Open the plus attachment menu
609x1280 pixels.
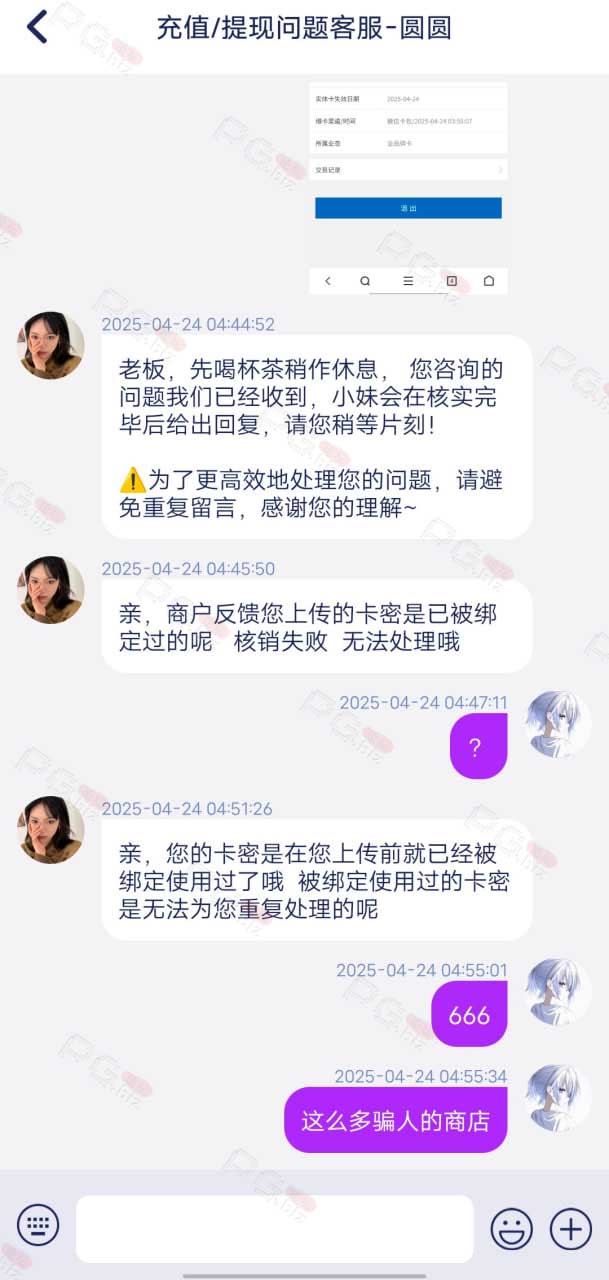coord(571,1228)
